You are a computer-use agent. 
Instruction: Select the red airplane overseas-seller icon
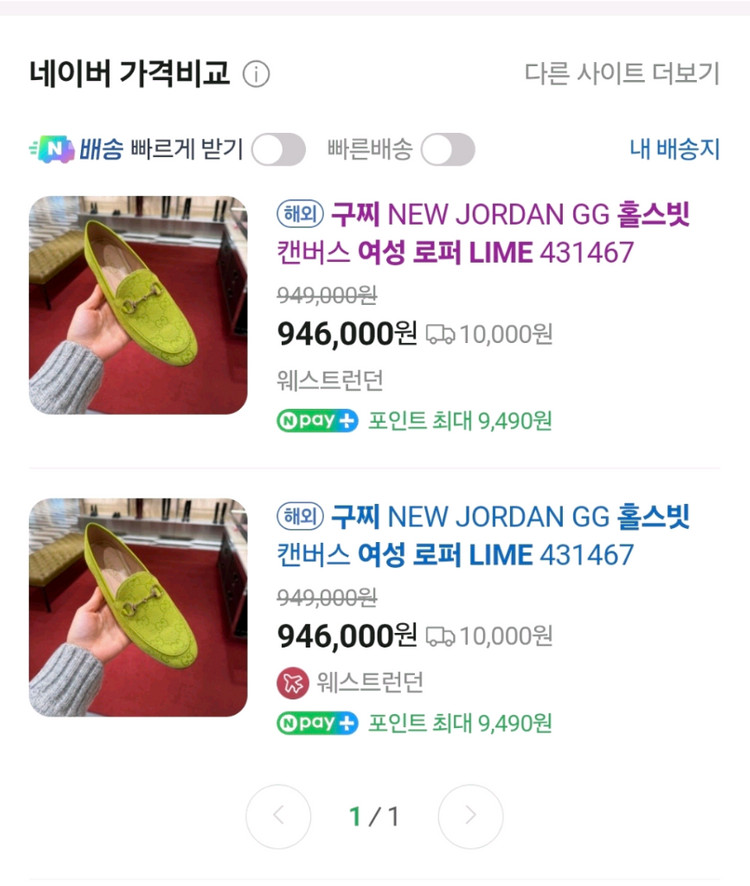[290, 680]
